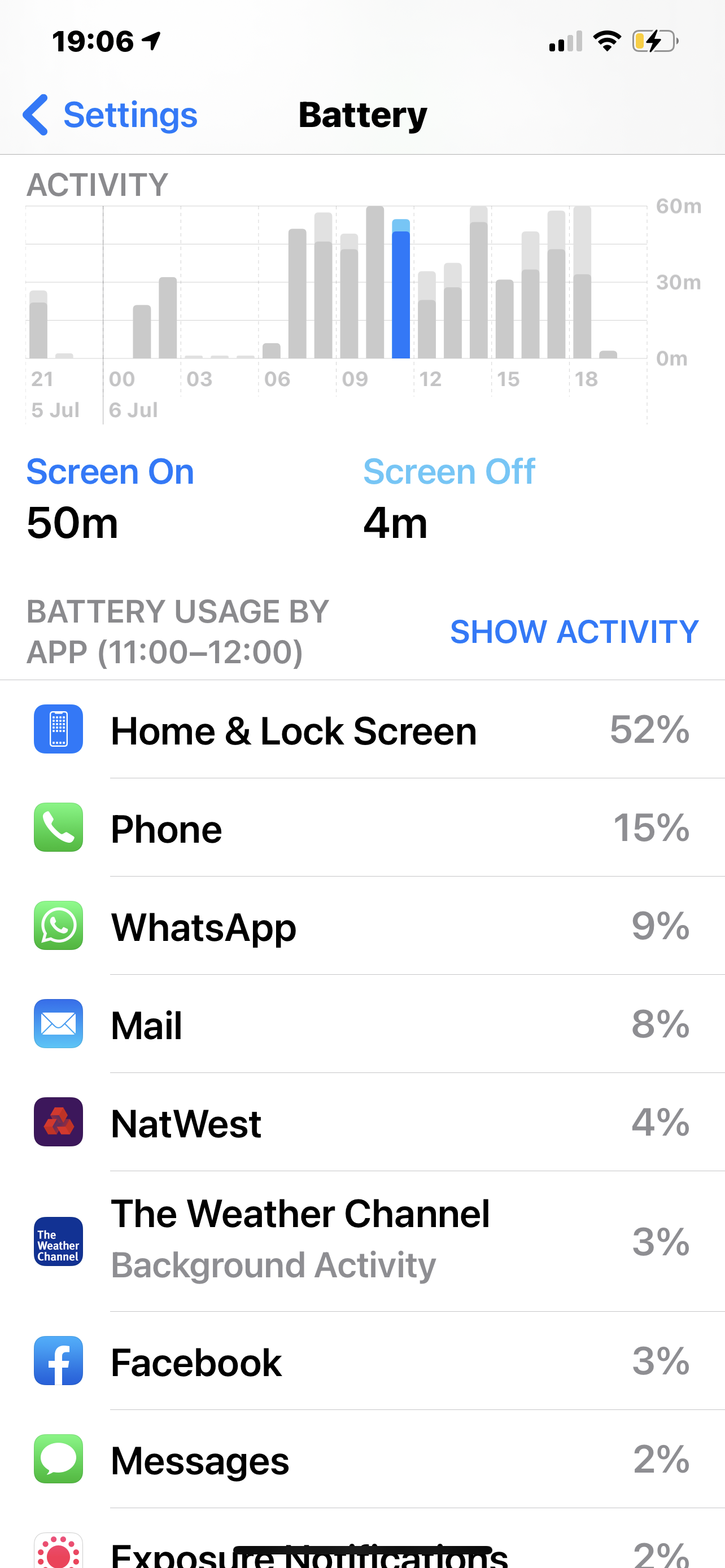Image resolution: width=725 pixels, height=1568 pixels.
Task: Tap SHOW ACTIVITY link
Action: 574,631
